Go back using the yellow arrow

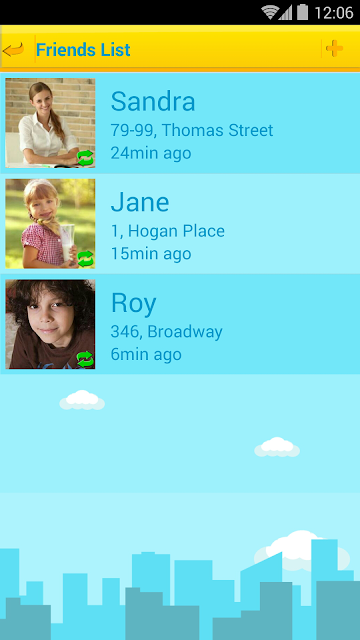13,49
